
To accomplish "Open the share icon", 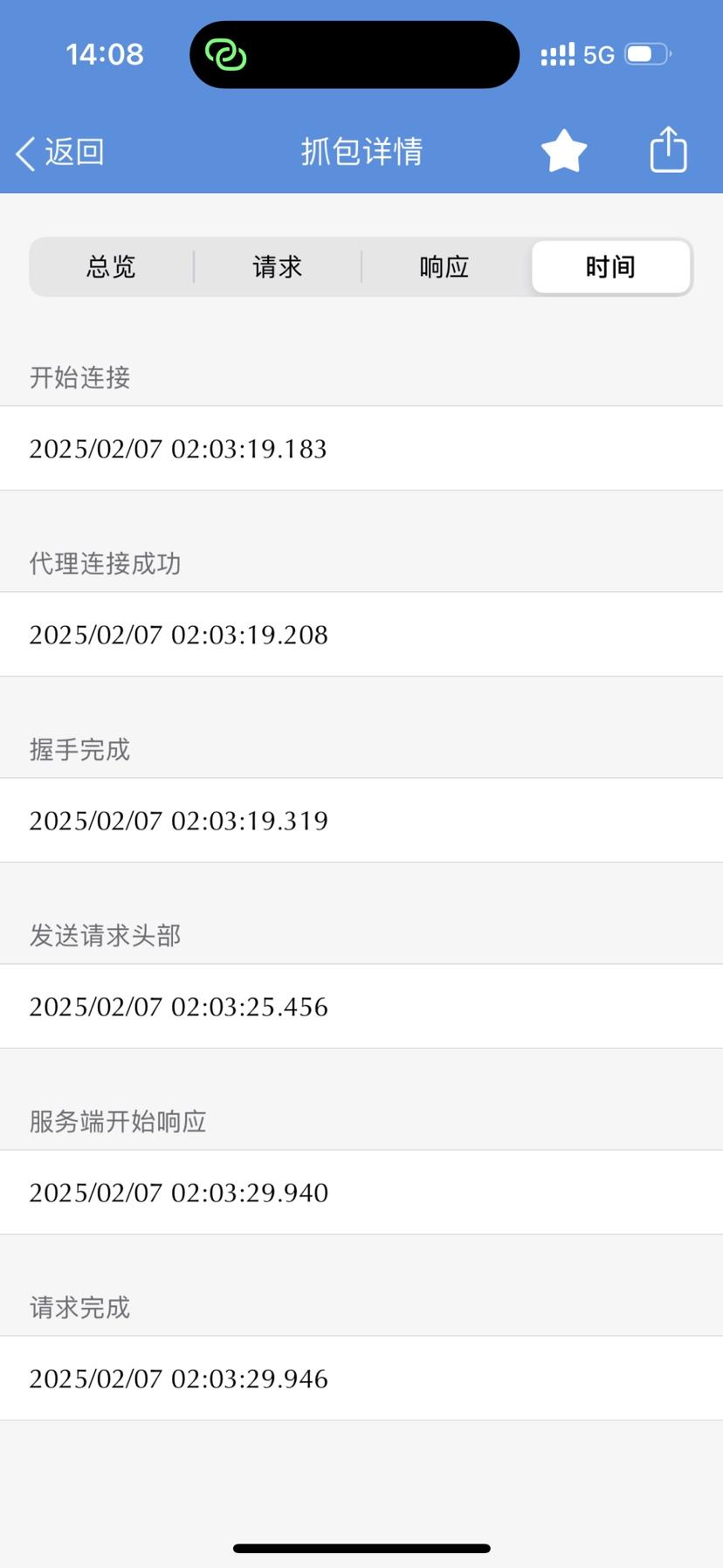I will (669, 149).
